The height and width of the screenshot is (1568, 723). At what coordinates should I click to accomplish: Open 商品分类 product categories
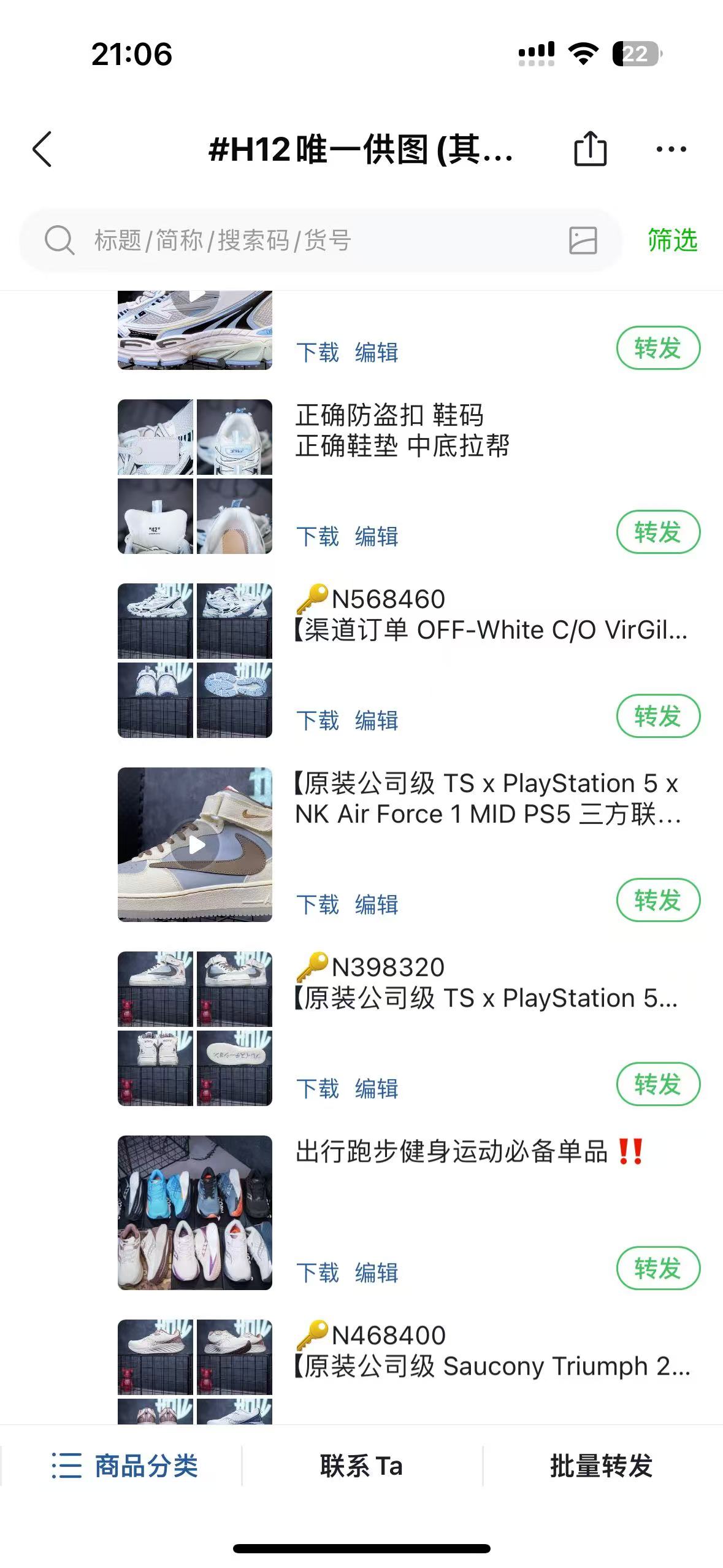(x=124, y=1466)
